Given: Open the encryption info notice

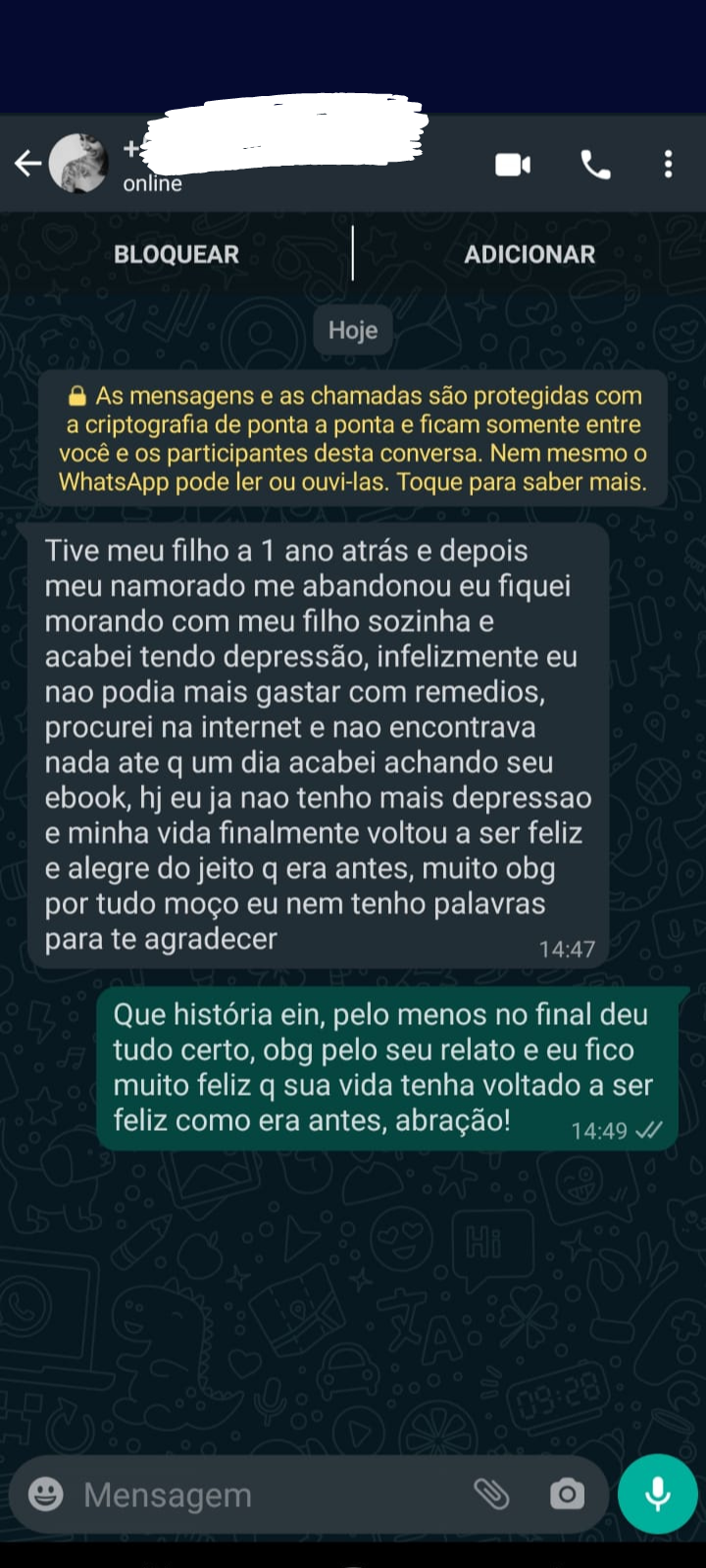Looking at the screenshot, I should 353,439.
